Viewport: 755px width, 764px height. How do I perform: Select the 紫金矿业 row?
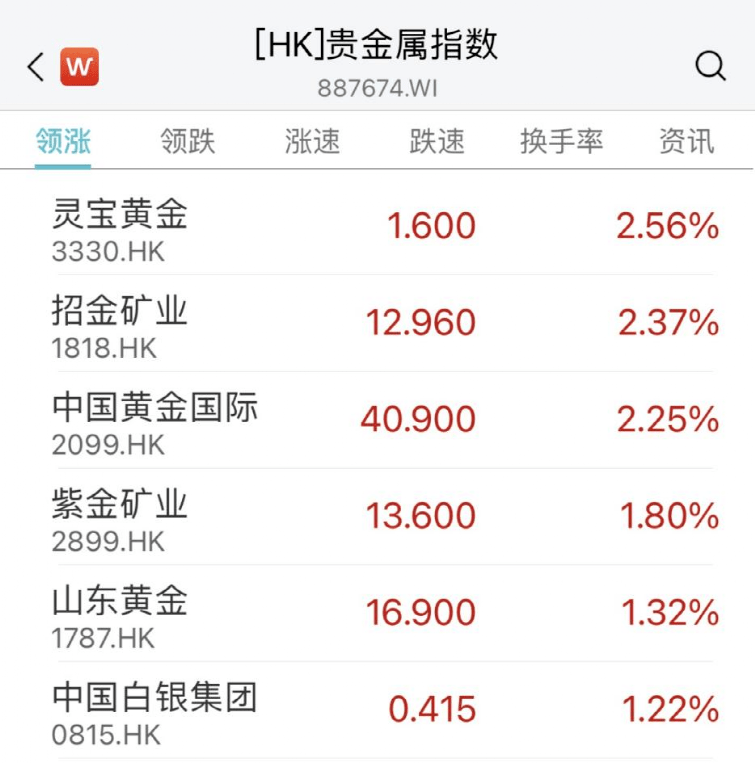coord(122,506)
